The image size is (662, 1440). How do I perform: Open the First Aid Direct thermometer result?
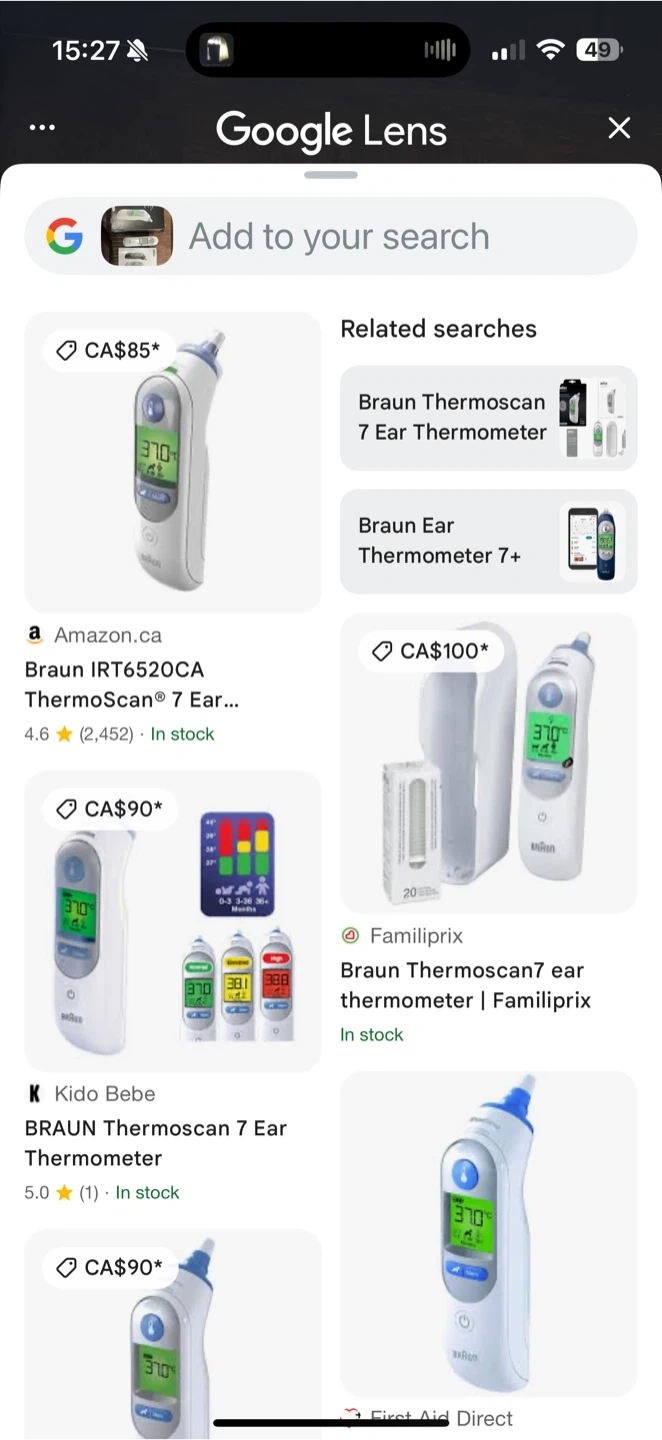[x=488, y=1233]
